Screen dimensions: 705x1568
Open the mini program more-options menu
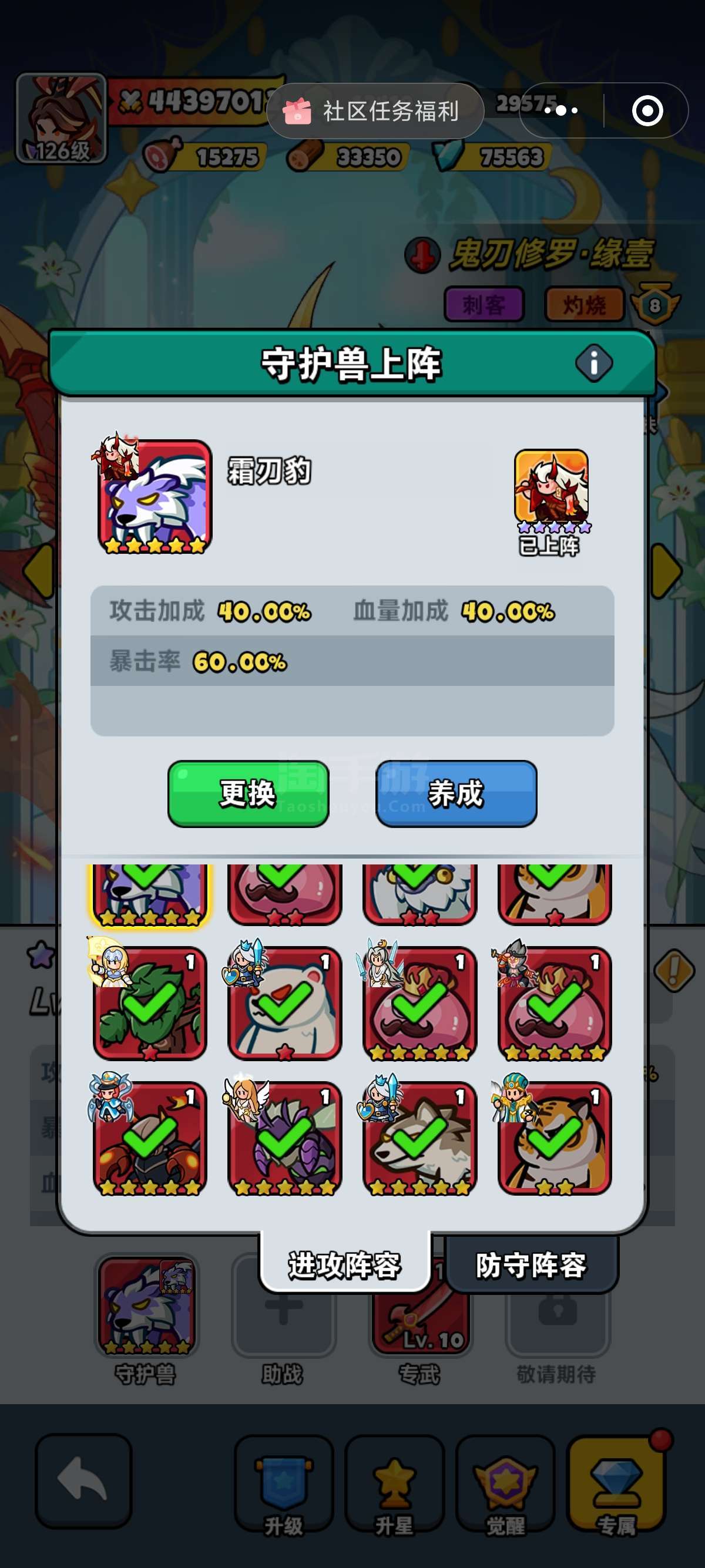(560, 111)
